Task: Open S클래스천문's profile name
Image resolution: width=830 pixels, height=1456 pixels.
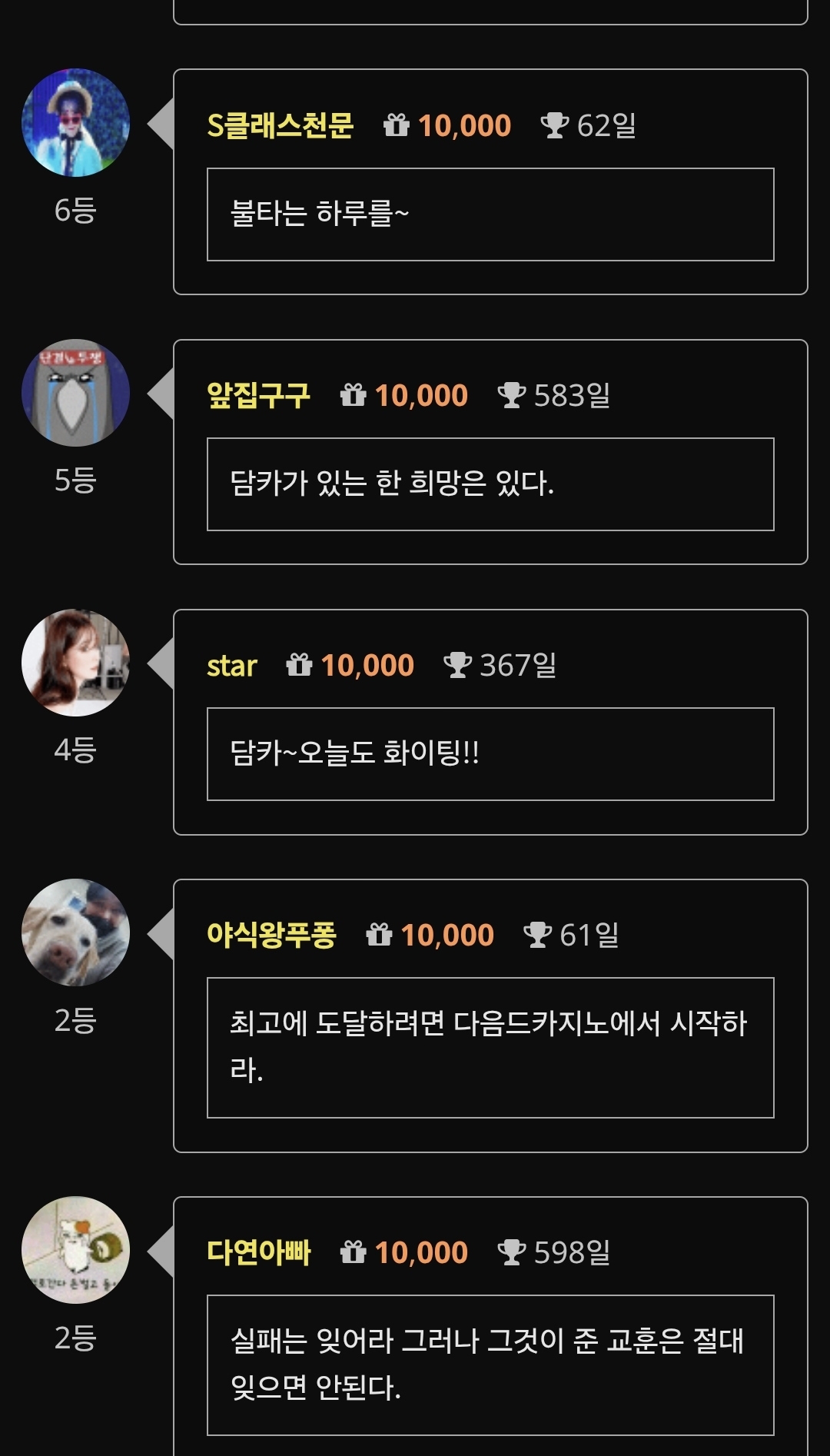Action: 280,125
